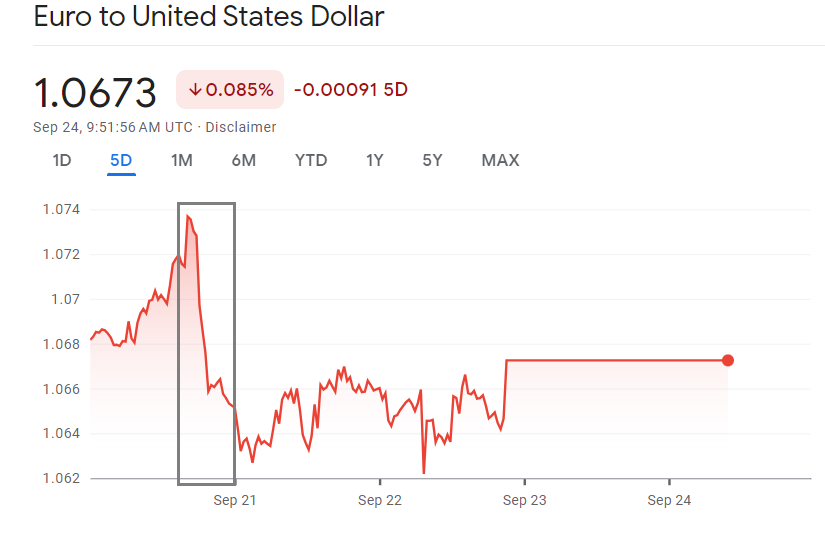Select the YTD range tab
The height and width of the screenshot is (533, 825).
point(311,160)
